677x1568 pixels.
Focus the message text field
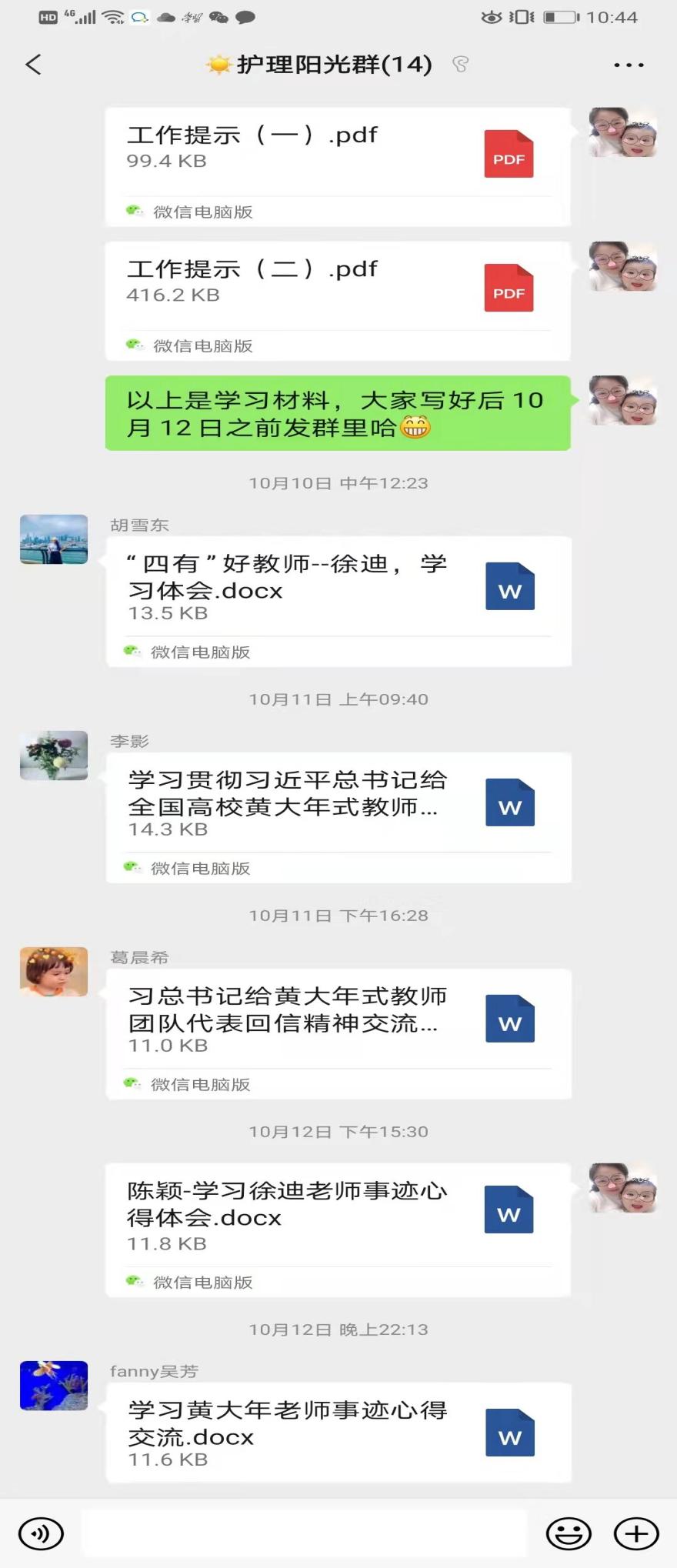click(x=304, y=1533)
